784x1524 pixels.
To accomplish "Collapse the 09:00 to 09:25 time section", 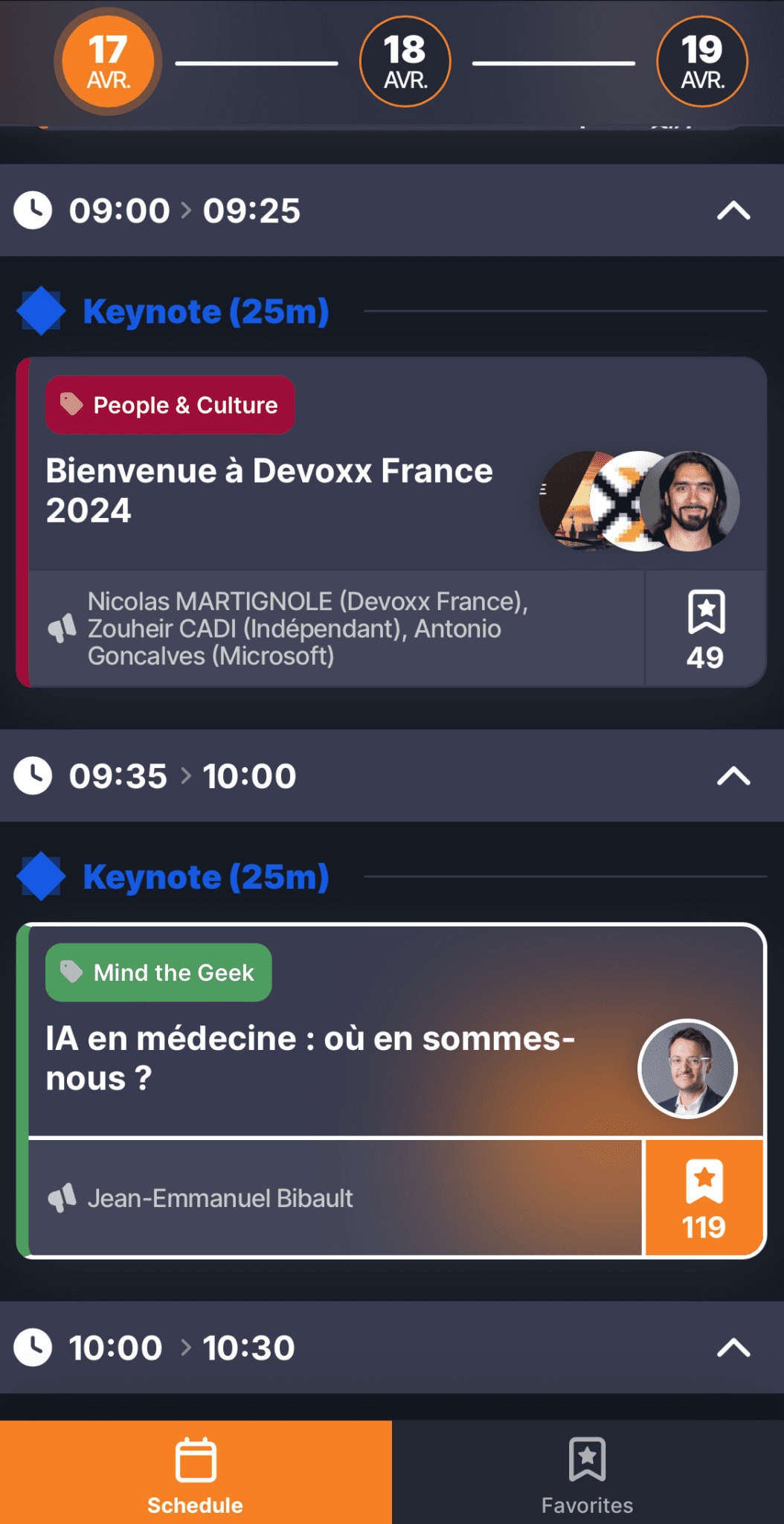I will [733, 211].
